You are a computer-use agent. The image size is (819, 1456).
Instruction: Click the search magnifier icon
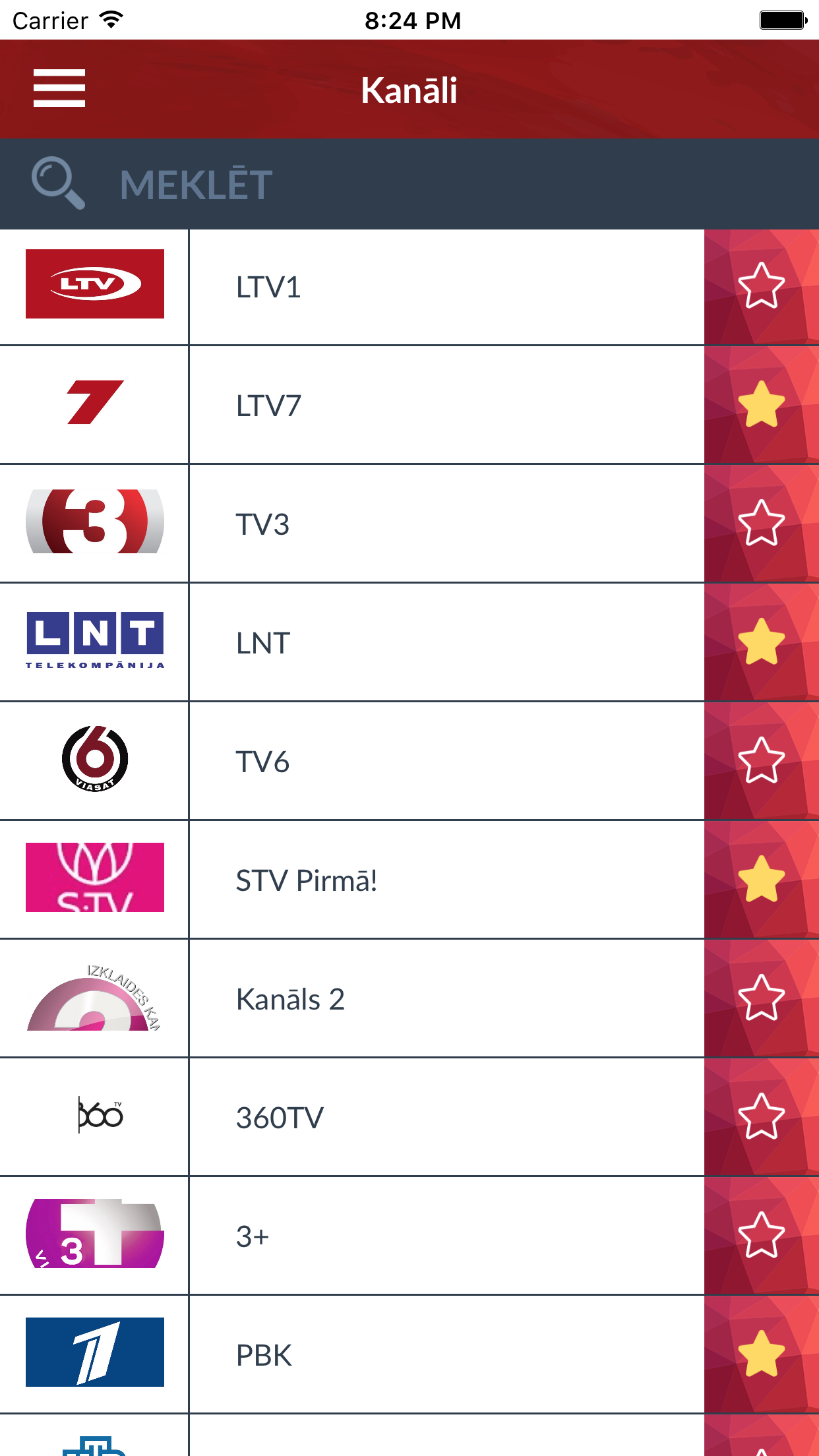pos(59,183)
